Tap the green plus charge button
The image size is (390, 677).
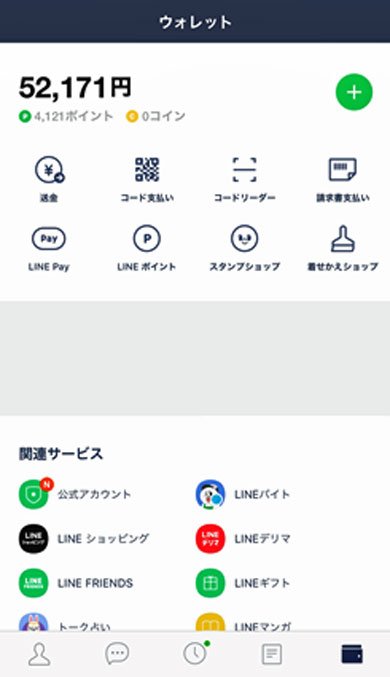(354, 92)
